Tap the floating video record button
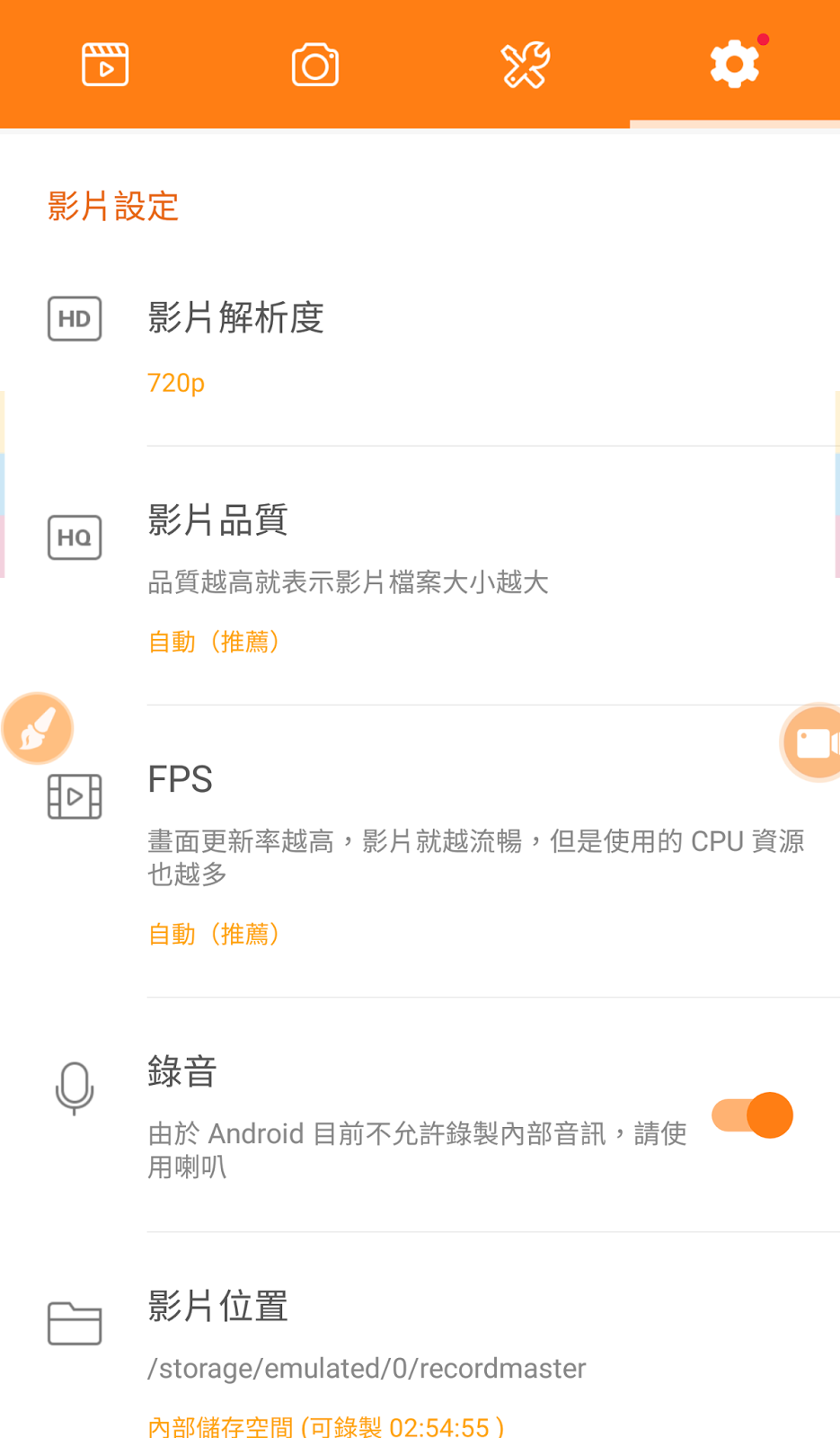 tap(811, 742)
